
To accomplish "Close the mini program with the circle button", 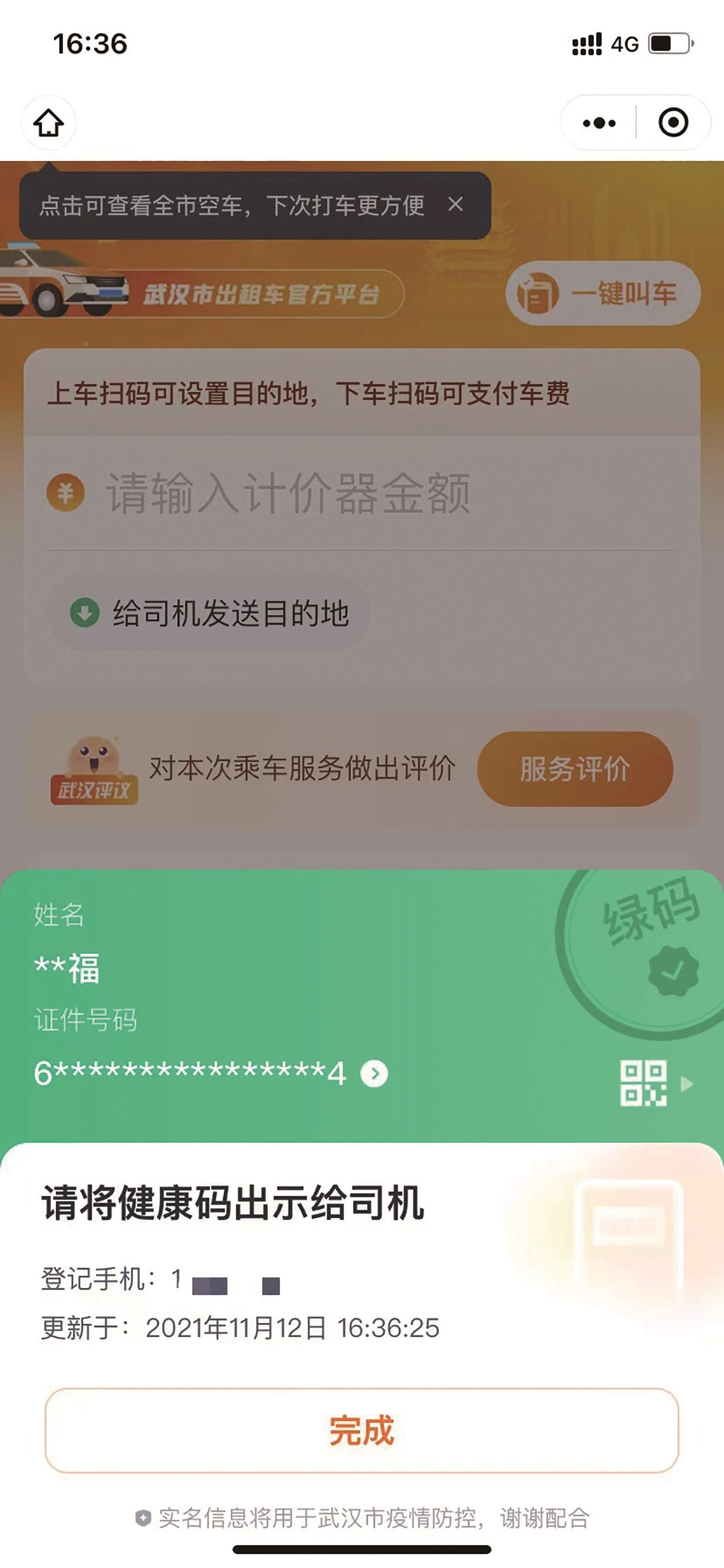I will 673,123.
